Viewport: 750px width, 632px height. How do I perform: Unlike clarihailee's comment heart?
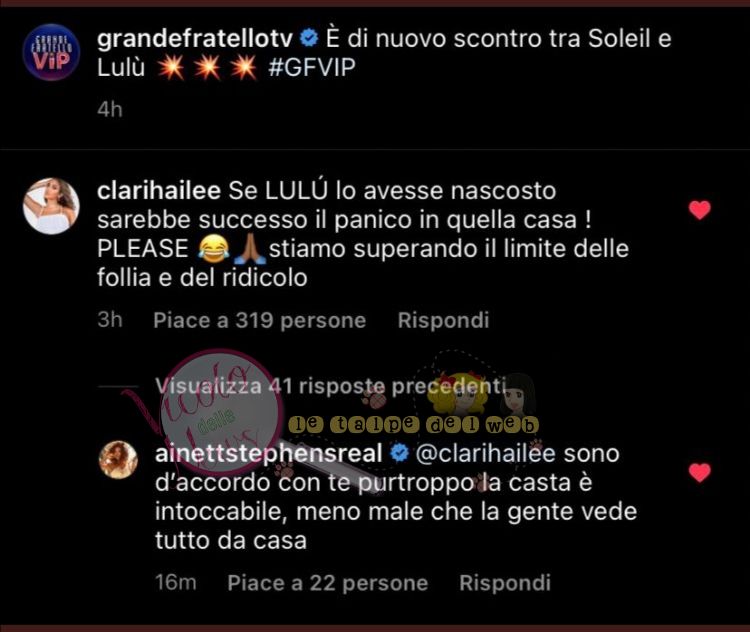tap(700, 210)
